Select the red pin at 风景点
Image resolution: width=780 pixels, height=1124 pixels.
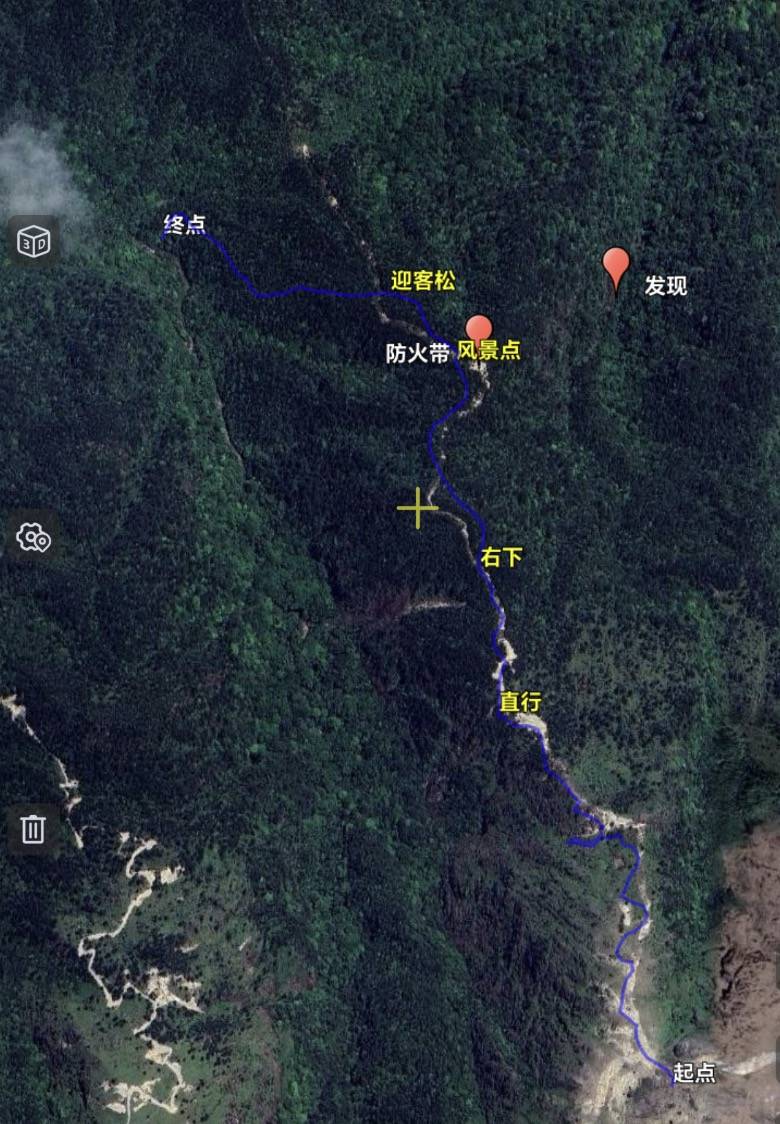click(479, 331)
